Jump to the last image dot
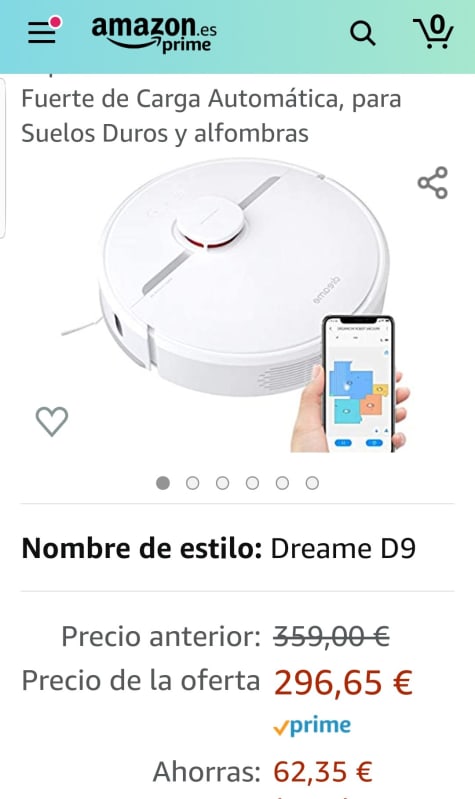Viewport: 475px width, 799px height. coord(312,483)
